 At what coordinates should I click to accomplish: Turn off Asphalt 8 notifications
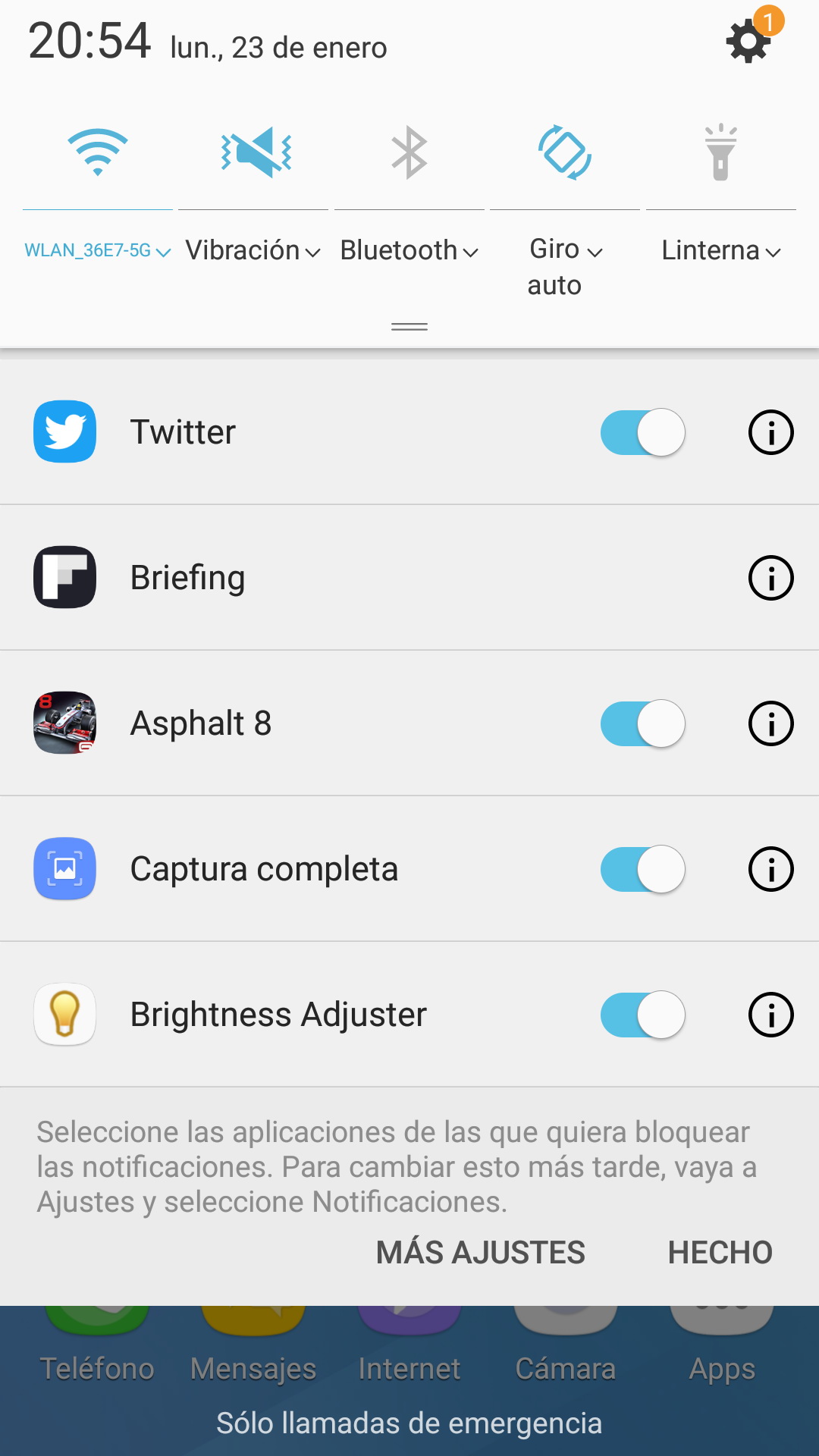pyautogui.click(x=642, y=723)
